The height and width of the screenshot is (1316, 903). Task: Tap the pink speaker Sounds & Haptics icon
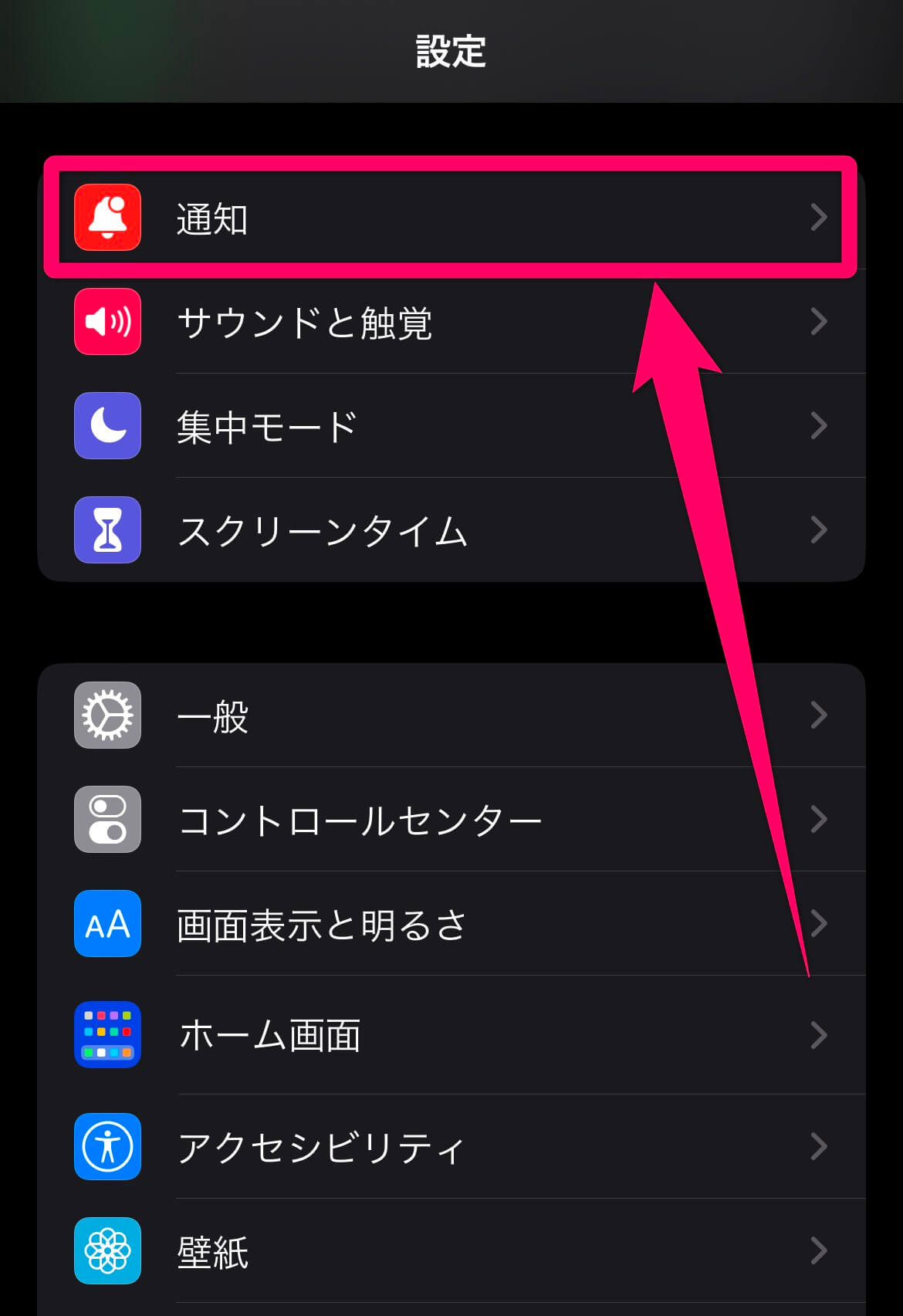(x=107, y=323)
